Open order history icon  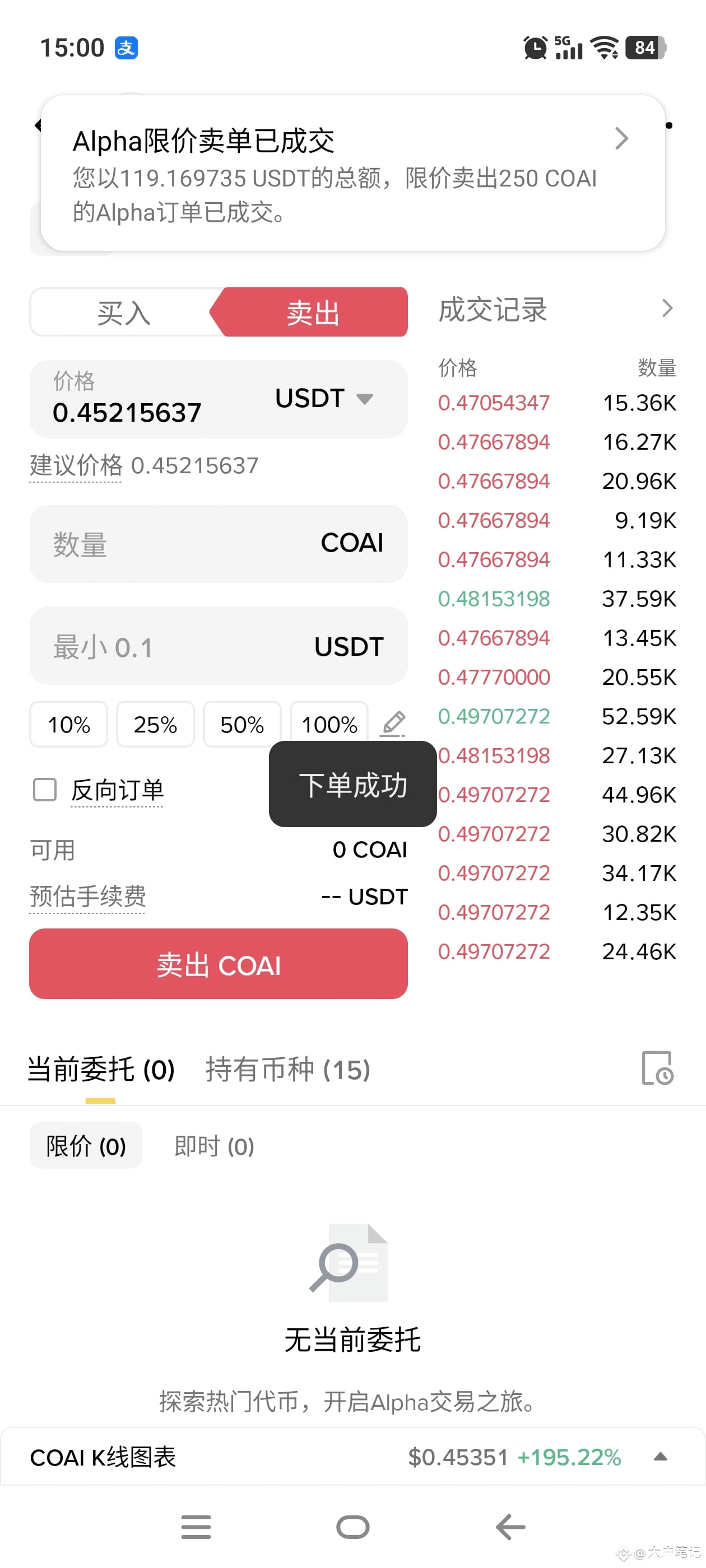[x=657, y=1068]
